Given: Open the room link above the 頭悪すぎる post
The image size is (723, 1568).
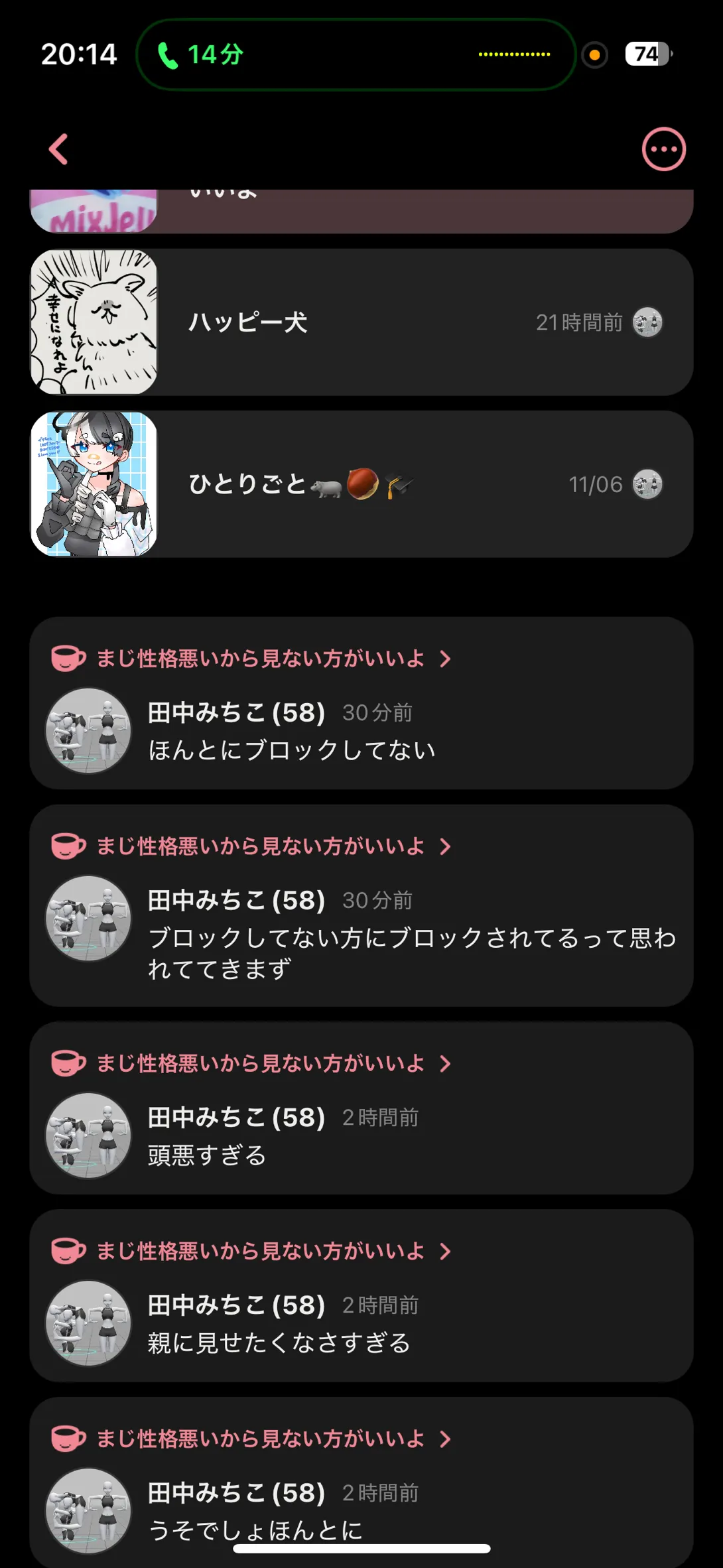Looking at the screenshot, I should coord(260,1063).
